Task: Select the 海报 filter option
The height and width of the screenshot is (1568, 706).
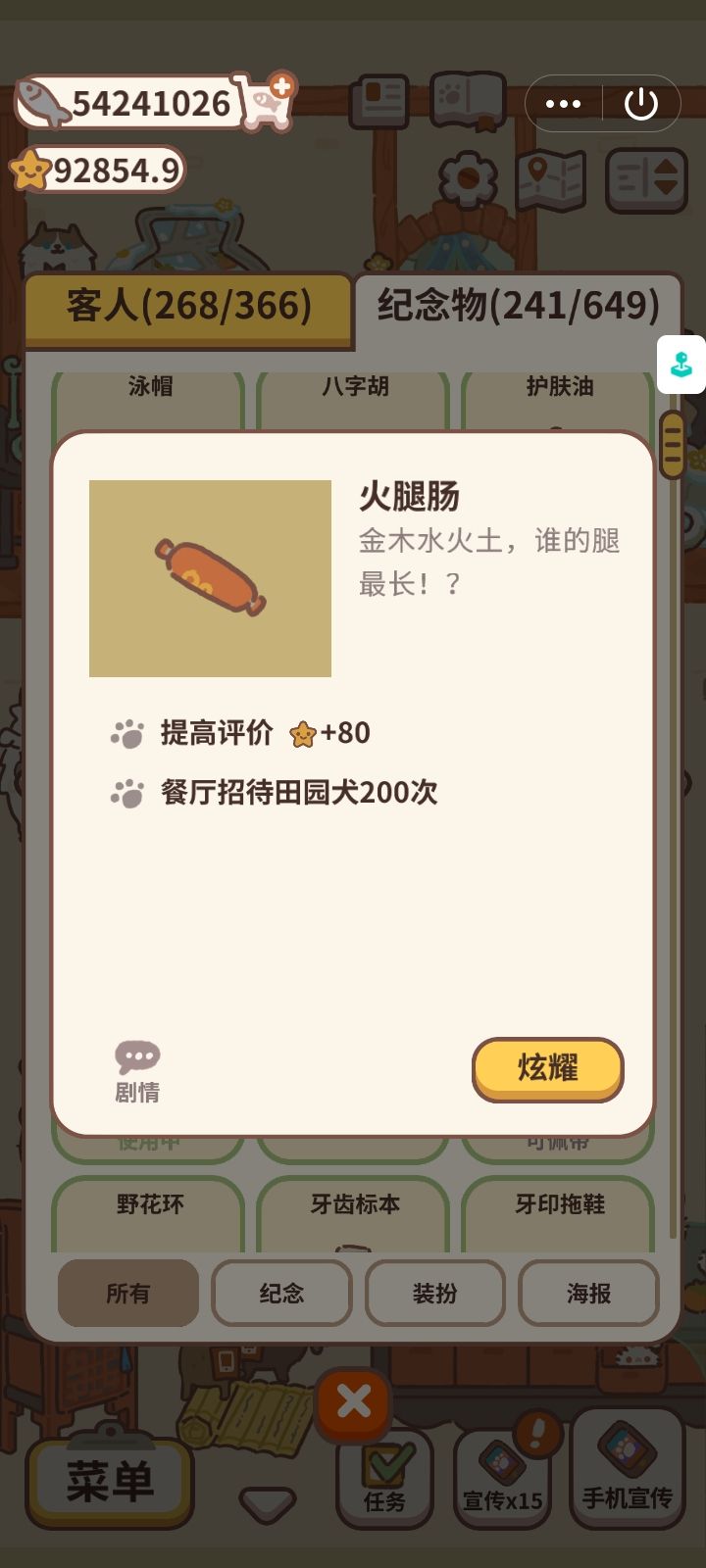Action: click(x=589, y=1294)
